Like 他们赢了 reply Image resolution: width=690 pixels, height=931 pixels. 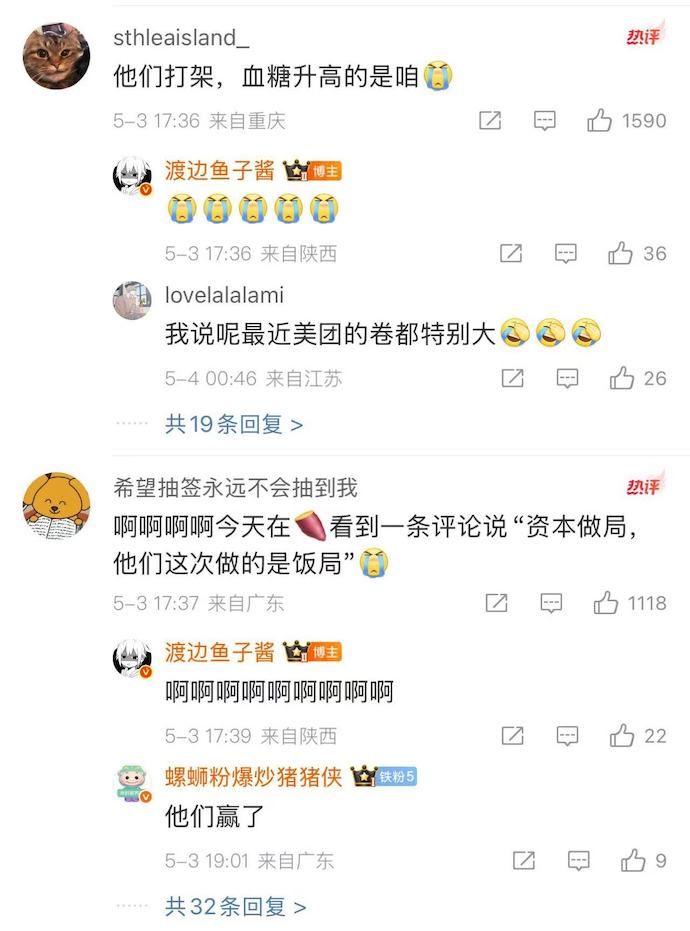tap(633, 860)
